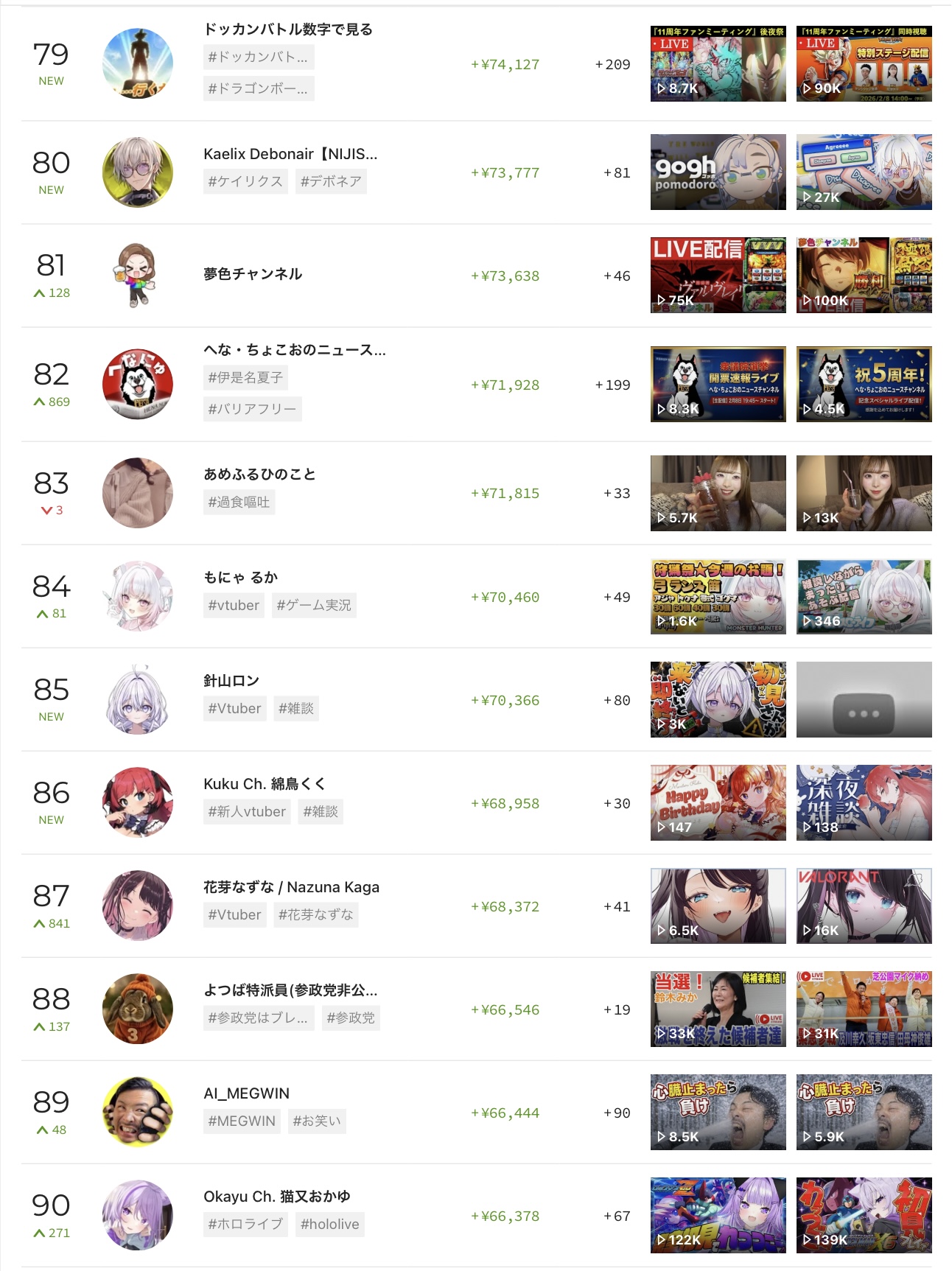Open 花芽なずな VALORANT video thumbnail
952x1271 pixels.
[x=864, y=906]
